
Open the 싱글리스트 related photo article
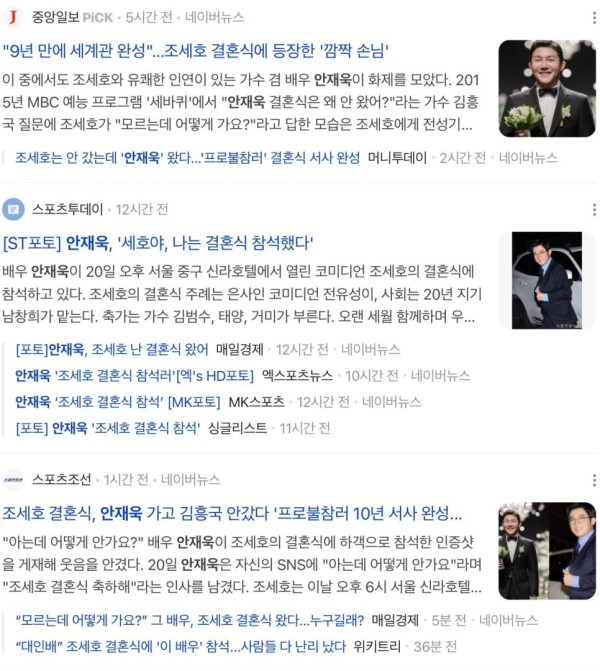pos(110,427)
